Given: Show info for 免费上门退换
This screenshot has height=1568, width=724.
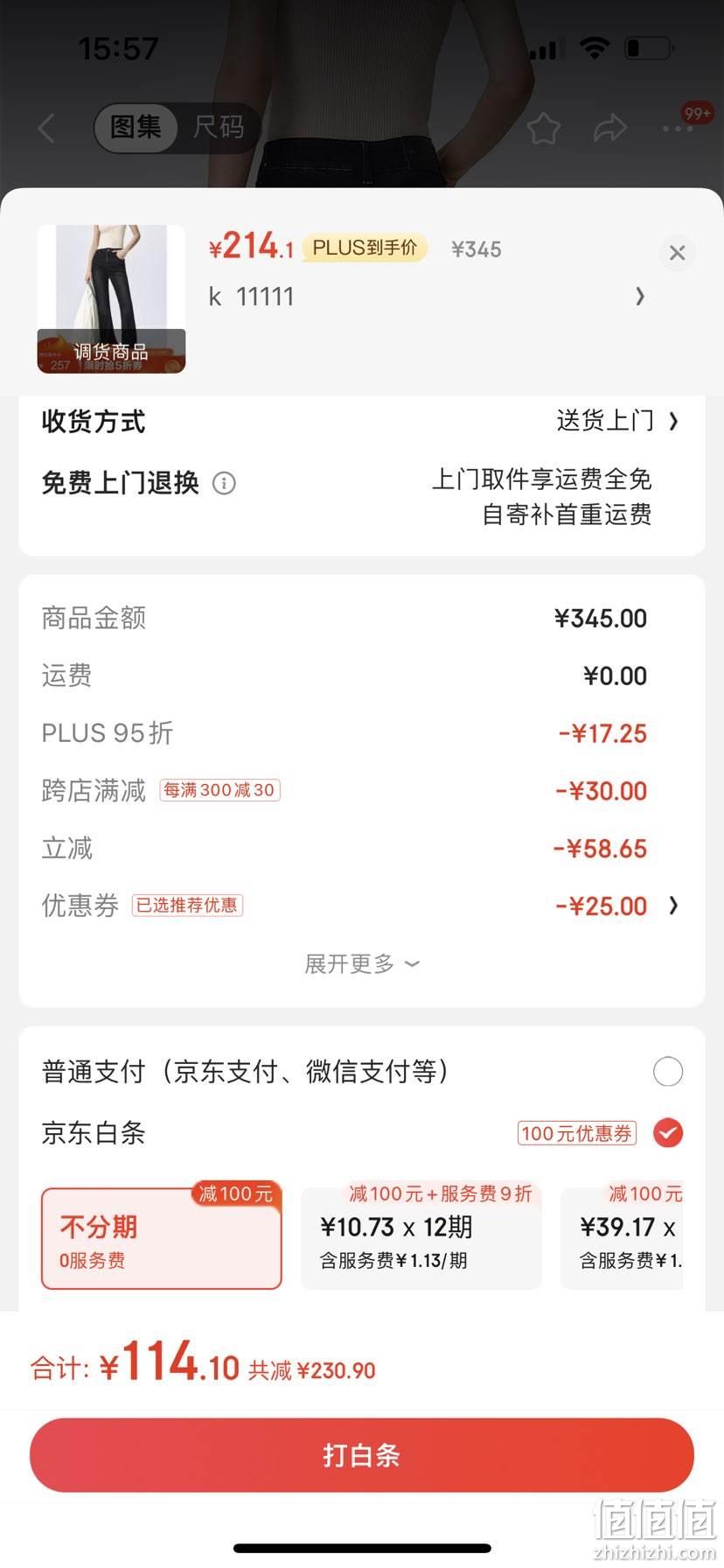Looking at the screenshot, I should coord(224,483).
